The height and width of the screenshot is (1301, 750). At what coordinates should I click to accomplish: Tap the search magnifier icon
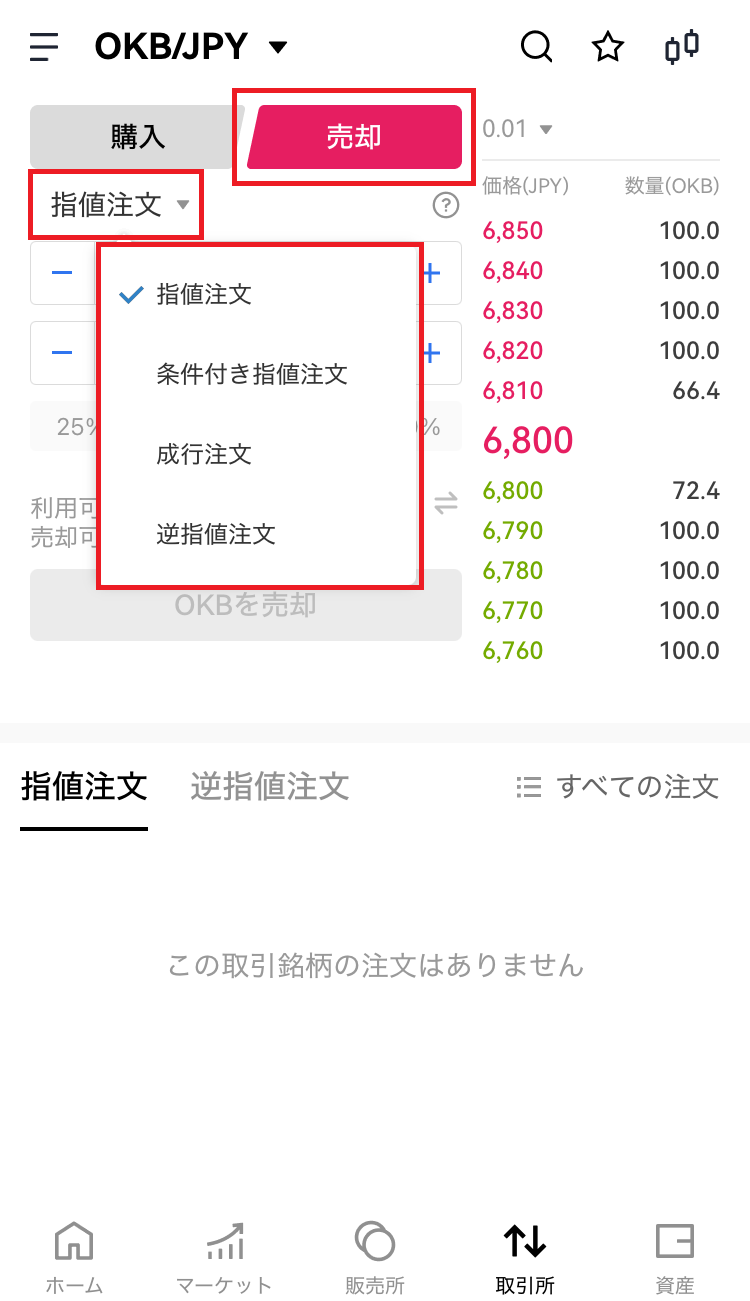(537, 46)
